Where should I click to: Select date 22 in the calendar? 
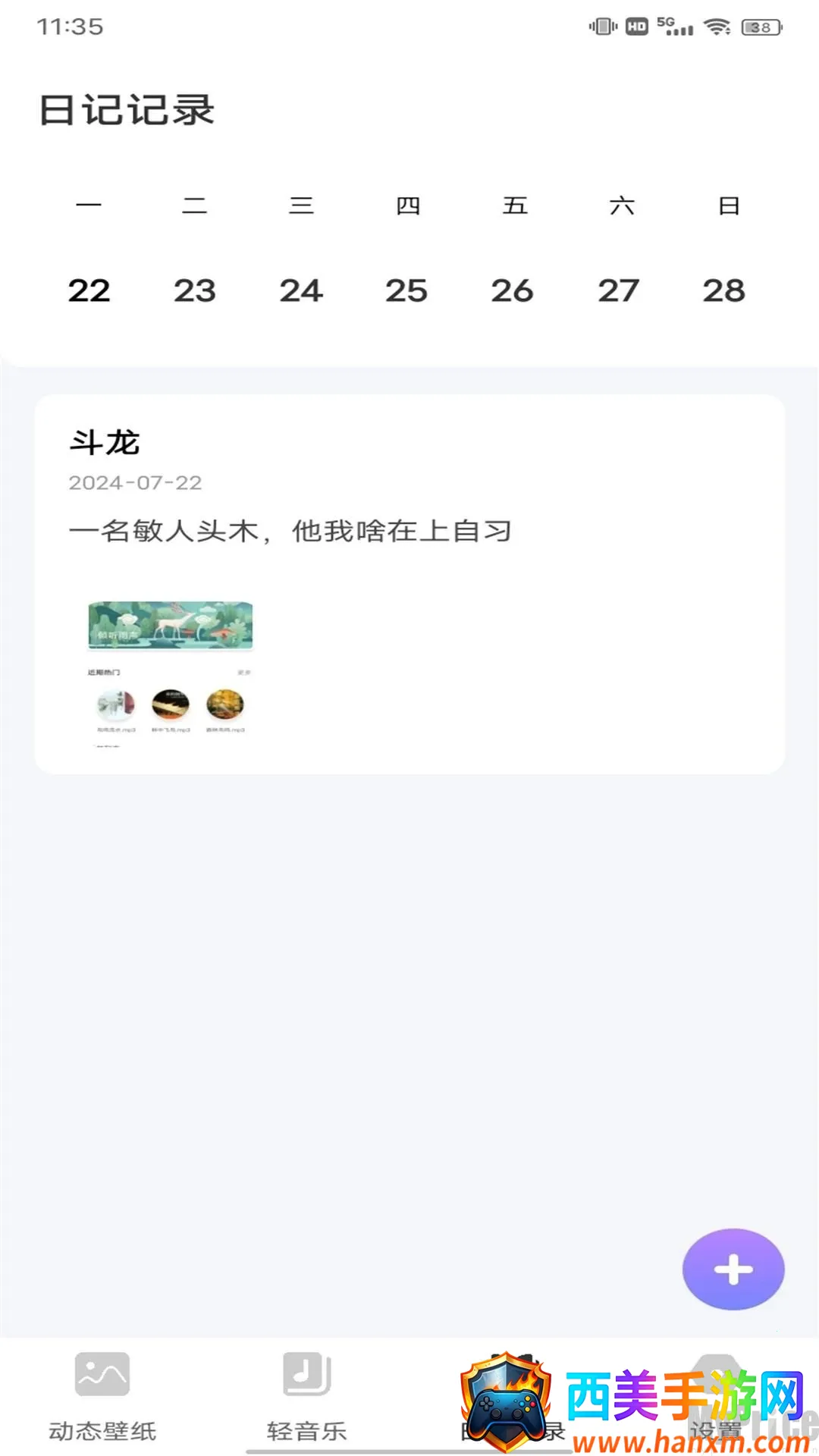tap(89, 290)
